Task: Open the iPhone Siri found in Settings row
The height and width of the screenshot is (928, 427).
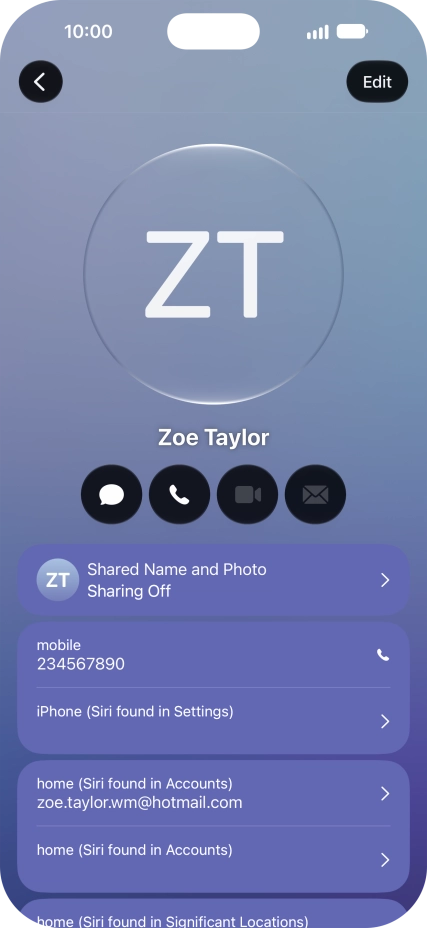Action: pyautogui.click(x=213, y=721)
